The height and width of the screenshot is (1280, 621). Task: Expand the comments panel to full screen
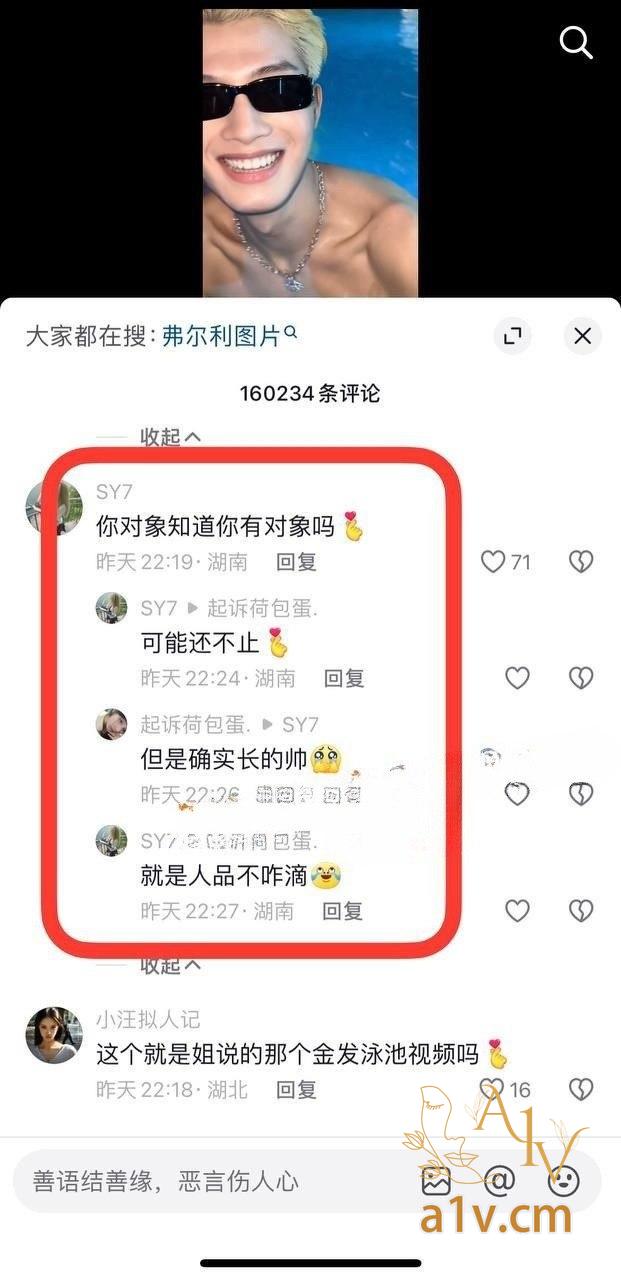click(x=513, y=336)
